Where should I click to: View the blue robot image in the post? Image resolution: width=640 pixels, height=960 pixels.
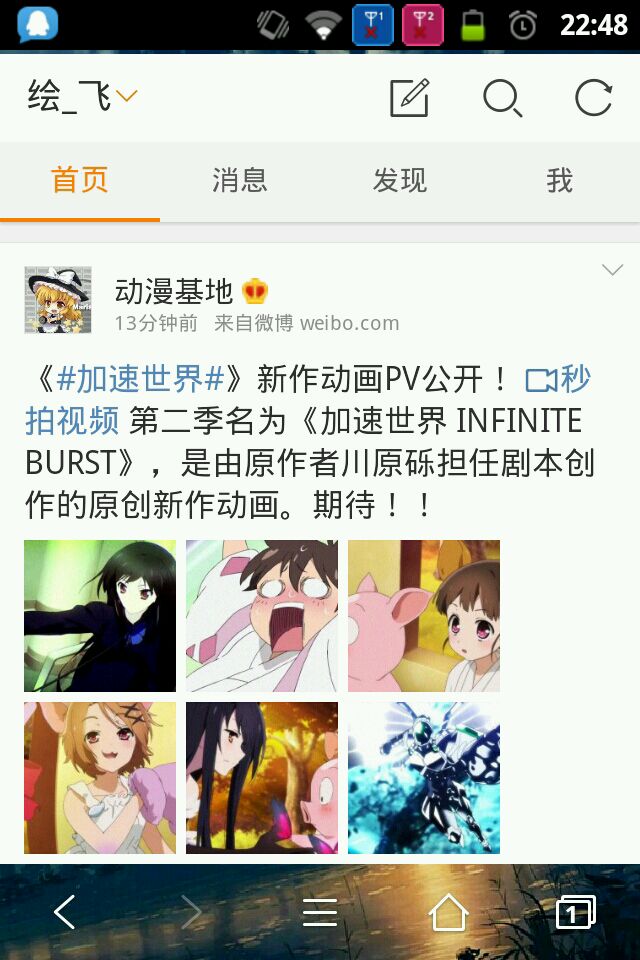pyautogui.click(x=424, y=778)
